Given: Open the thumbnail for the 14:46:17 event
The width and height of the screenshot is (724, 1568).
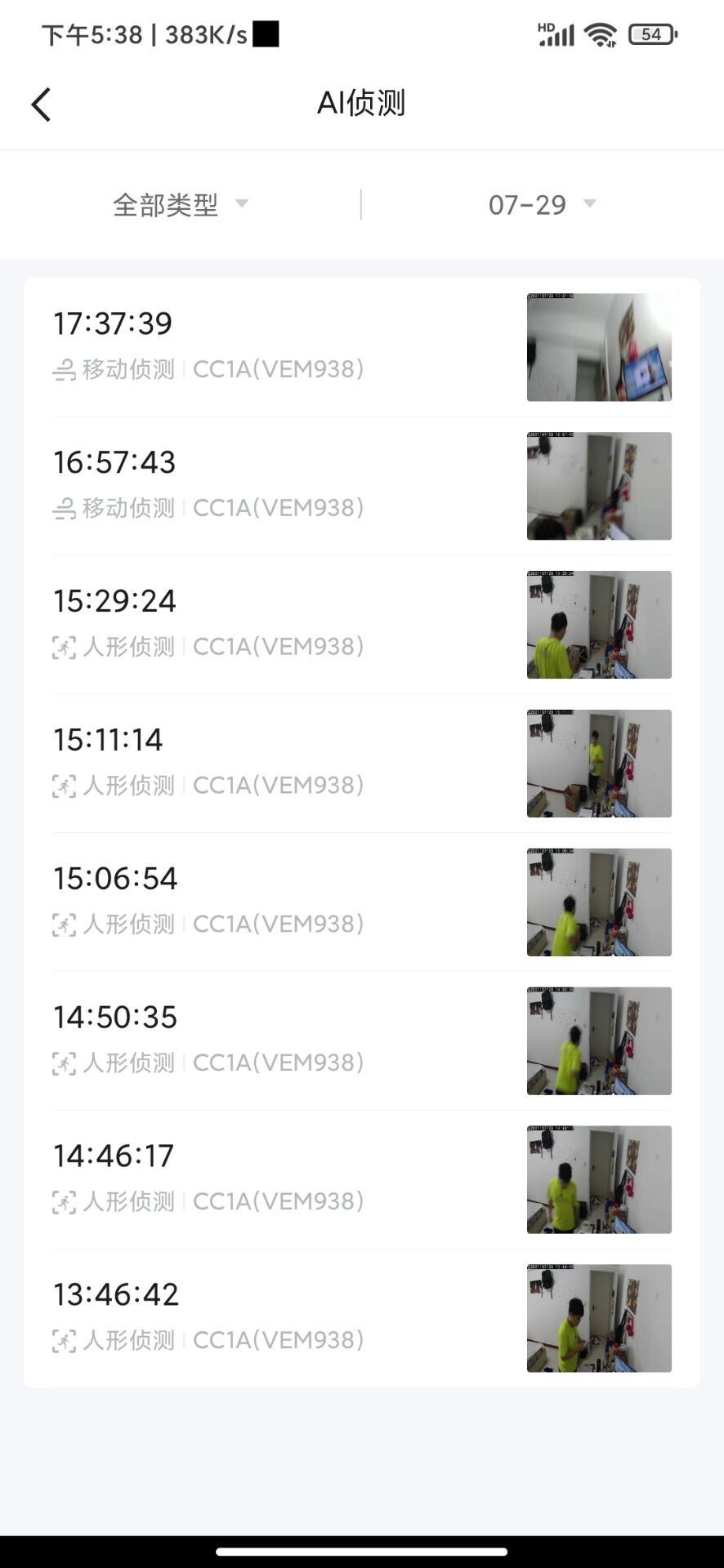Looking at the screenshot, I should pyautogui.click(x=599, y=1178).
